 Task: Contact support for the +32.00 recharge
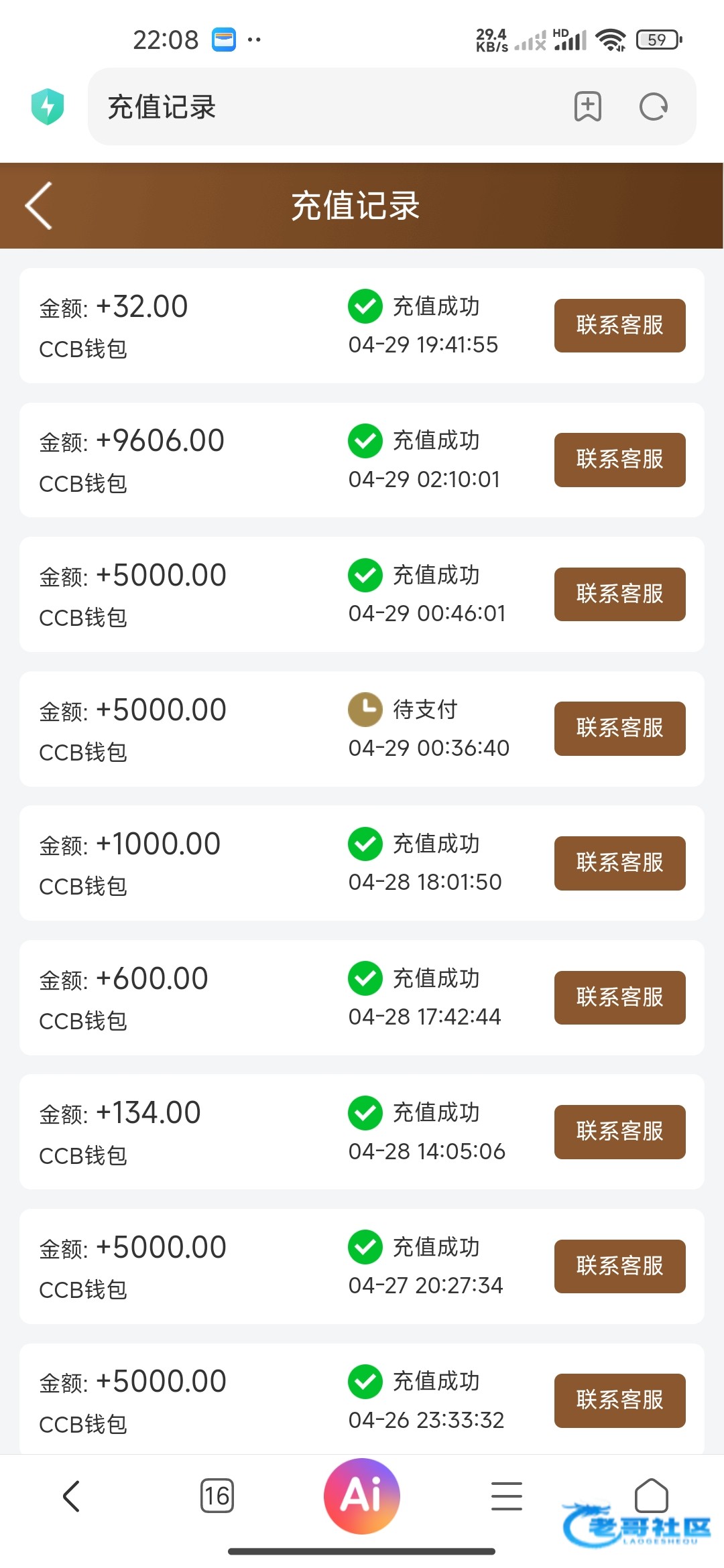[x=619, y=326]
